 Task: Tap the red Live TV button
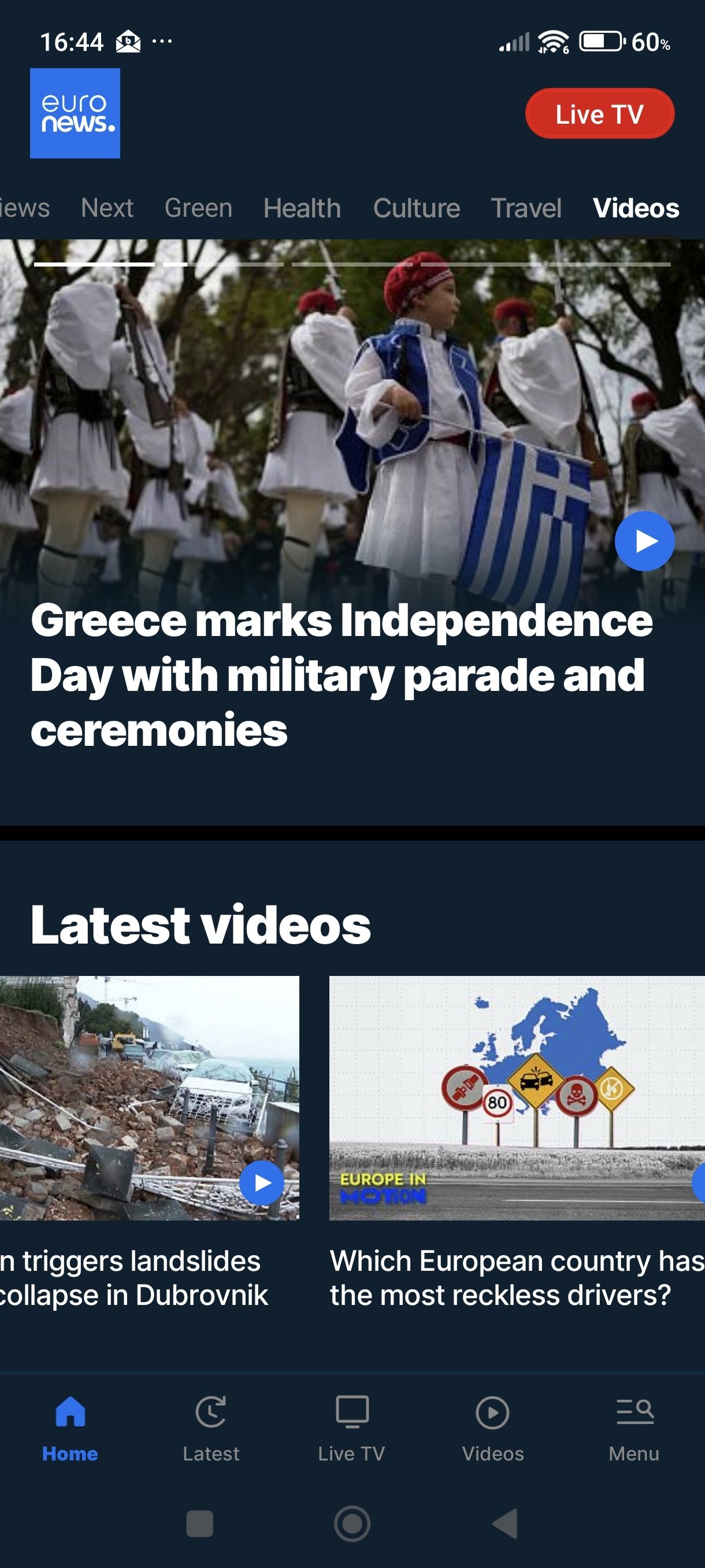(599, 114)
